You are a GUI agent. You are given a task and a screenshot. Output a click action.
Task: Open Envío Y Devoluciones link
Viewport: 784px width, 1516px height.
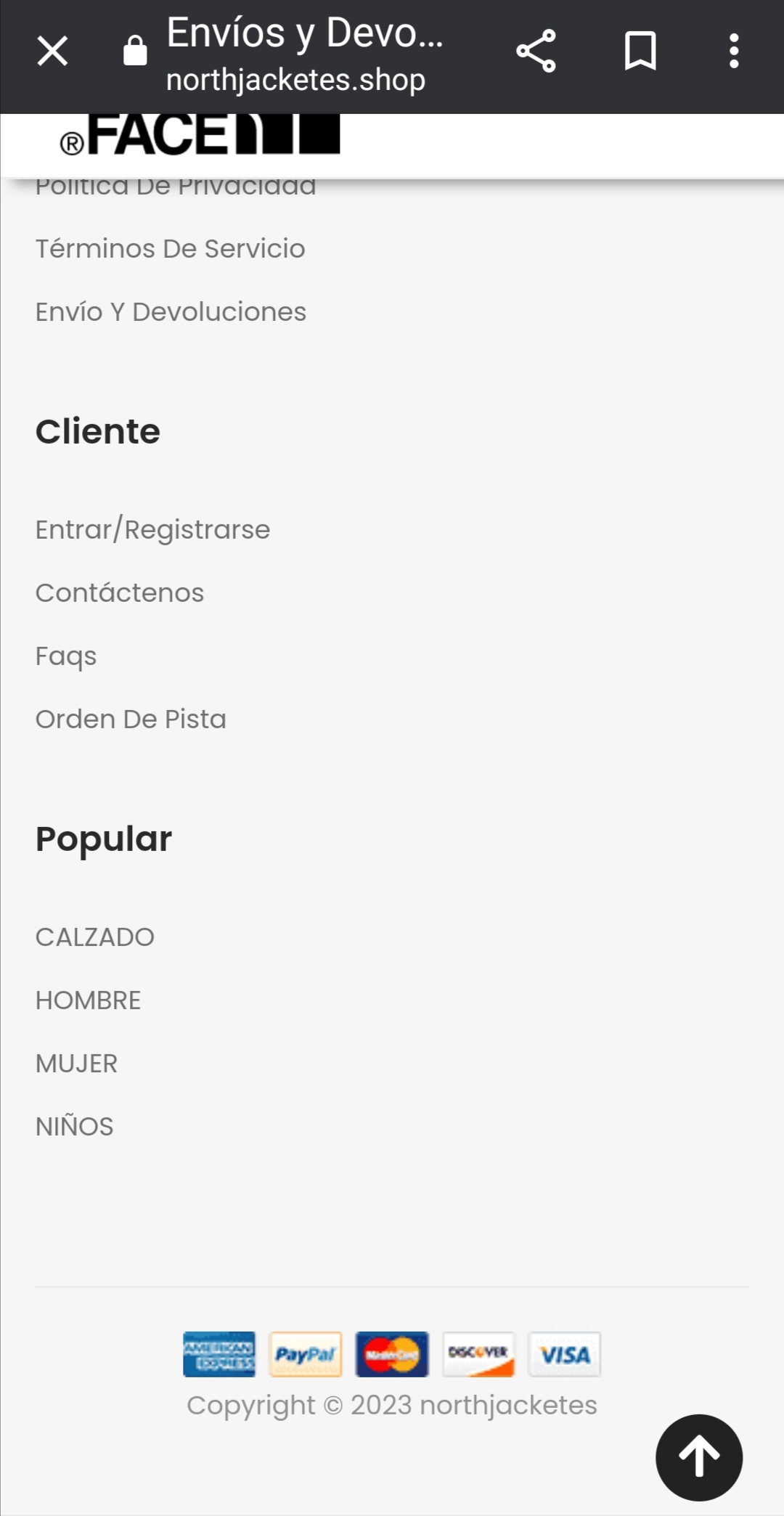coord(171,312)
